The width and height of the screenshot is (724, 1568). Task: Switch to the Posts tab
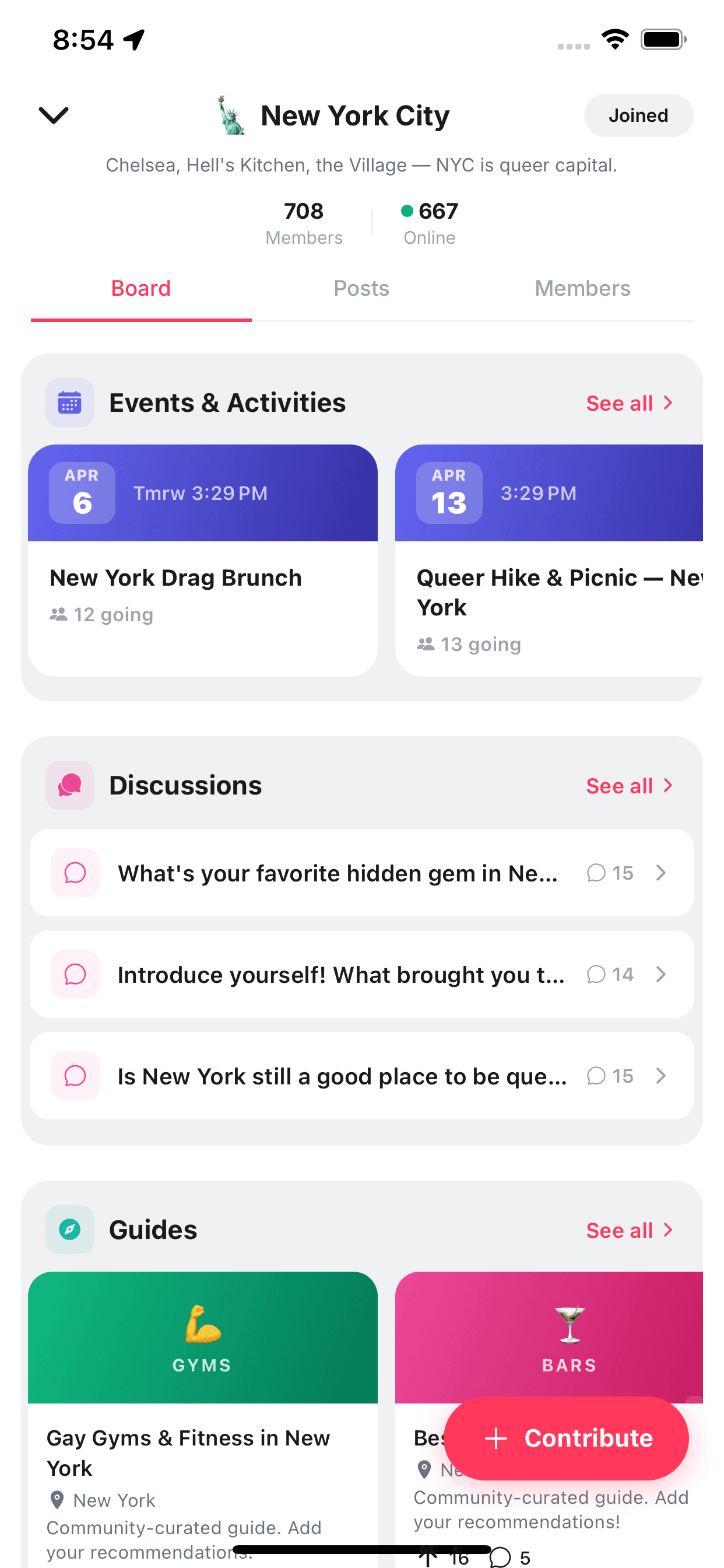(x=361, y=288)
